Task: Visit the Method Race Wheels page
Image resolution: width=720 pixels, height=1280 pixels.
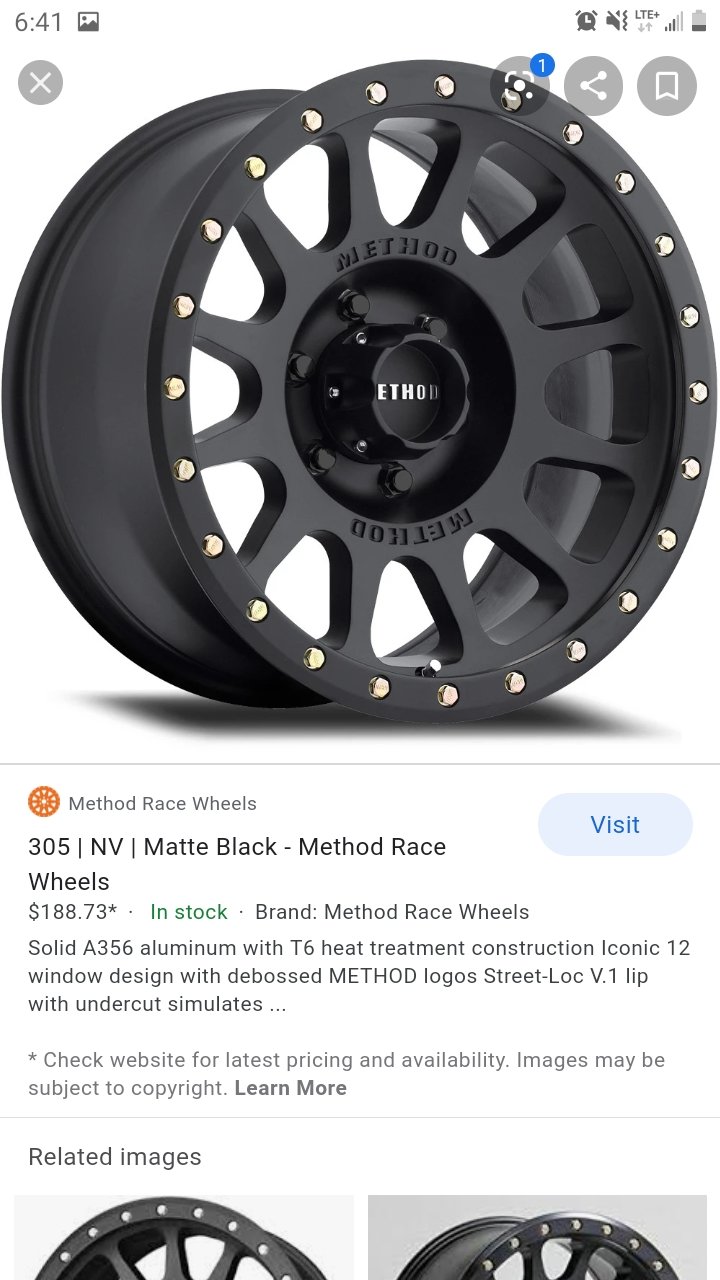Action: (x=615, y=824)
